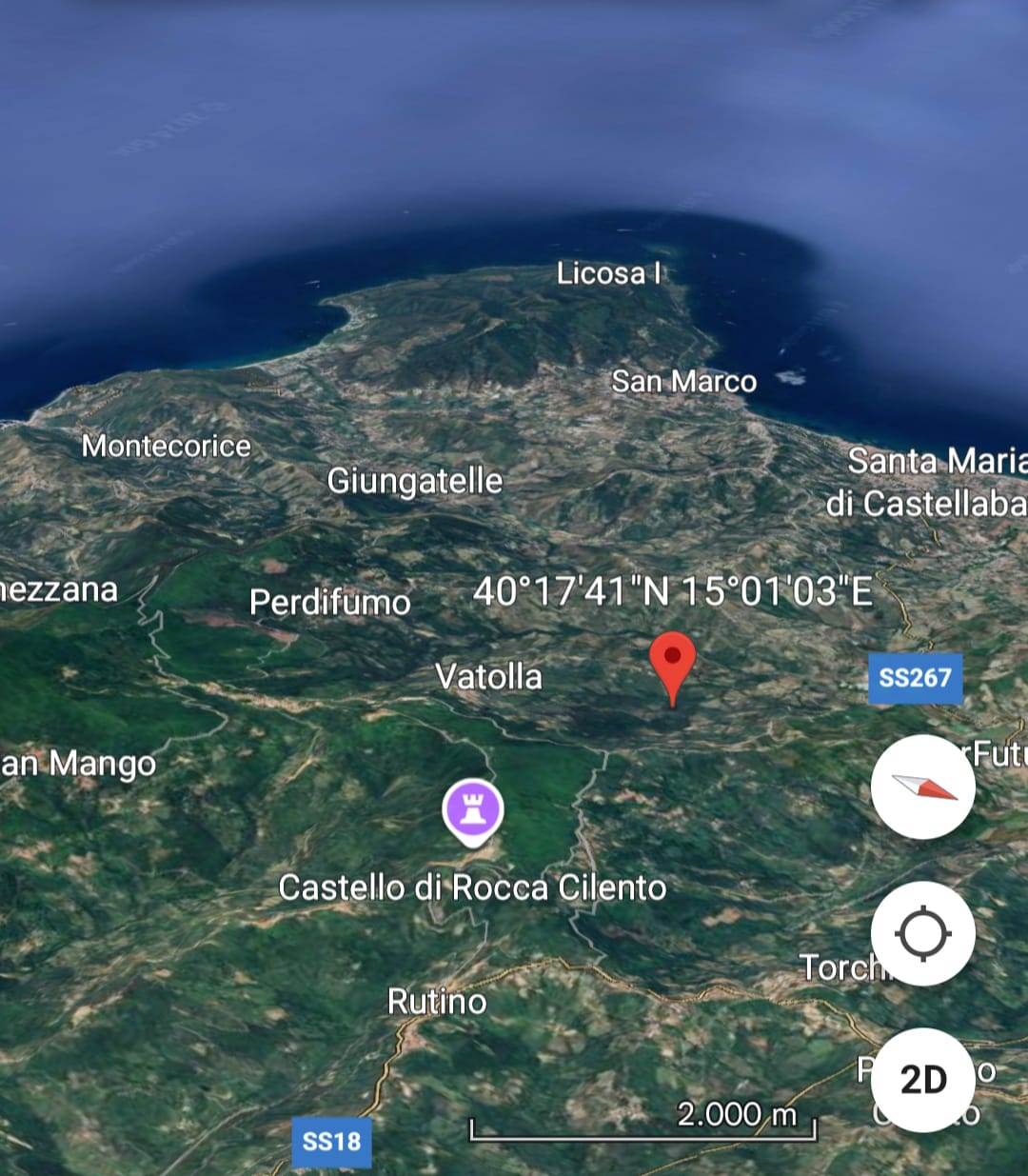
Task: Switch the map to 2D view
Action: pyautogui.click(x=922, y=1080)
